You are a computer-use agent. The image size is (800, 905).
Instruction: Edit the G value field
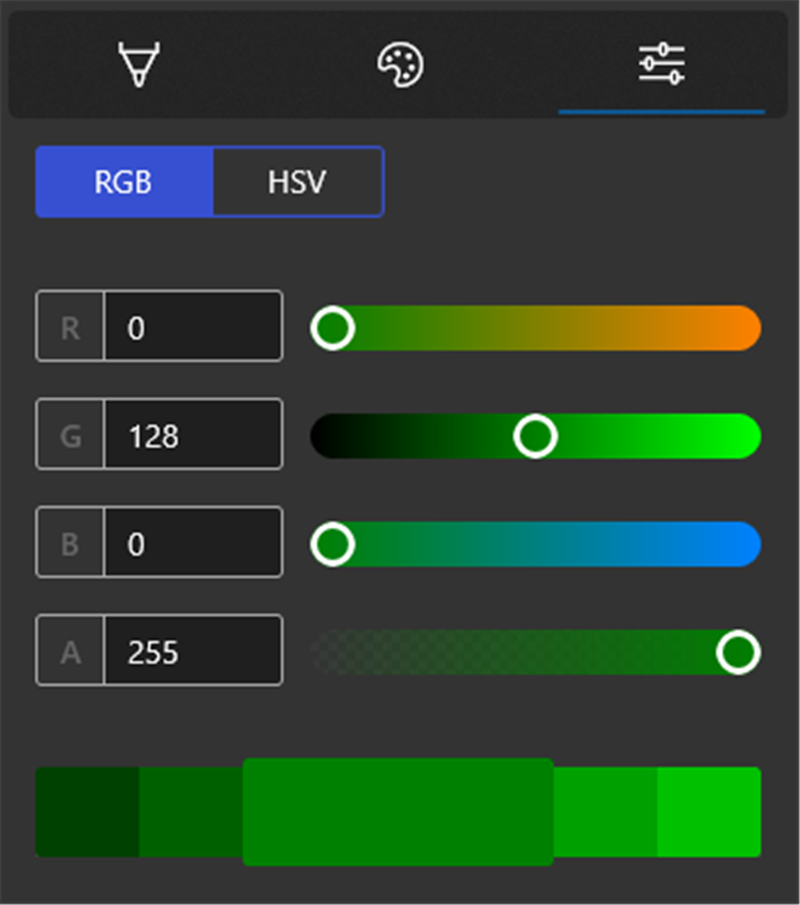click(x=192, y=434)
